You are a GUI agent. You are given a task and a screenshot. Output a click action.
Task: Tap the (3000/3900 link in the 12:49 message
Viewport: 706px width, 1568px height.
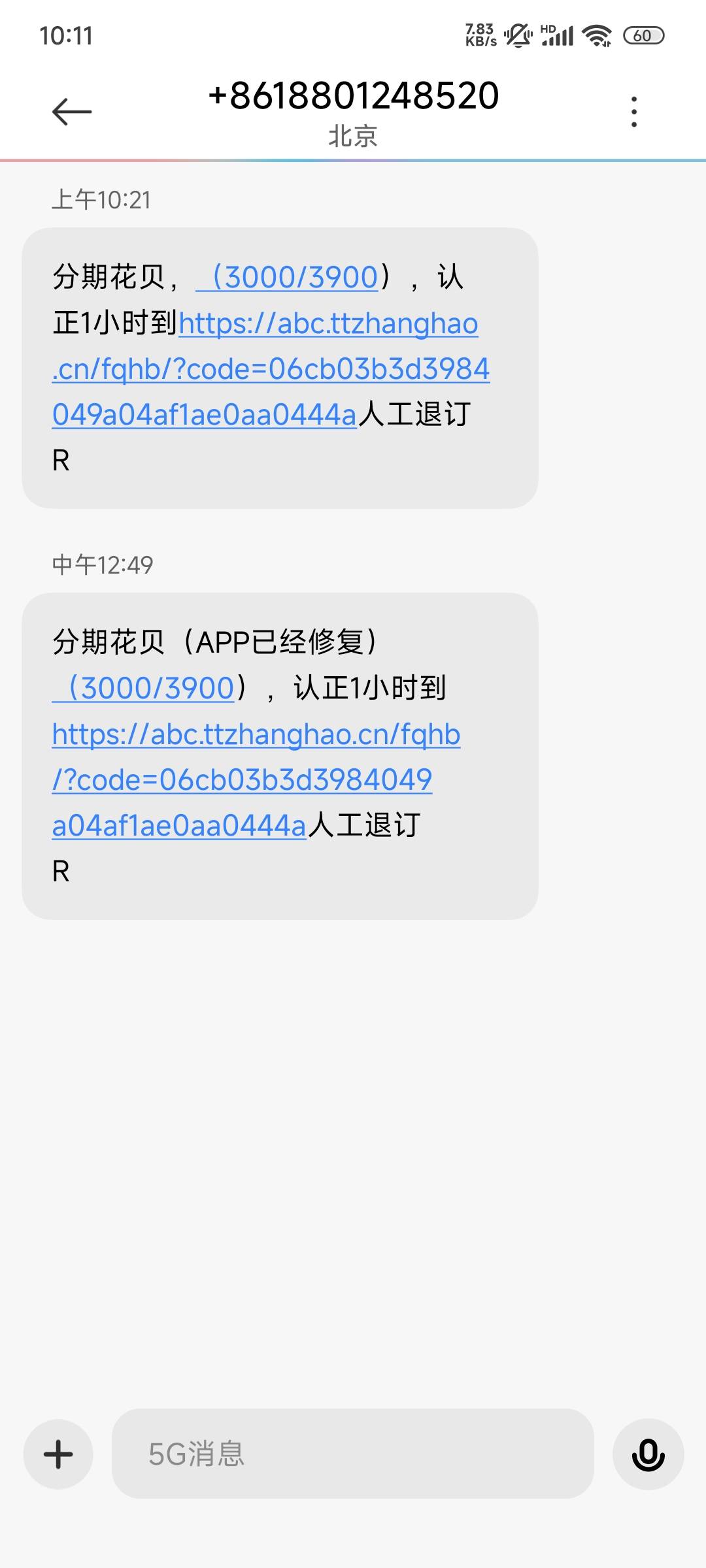(143, 688)
